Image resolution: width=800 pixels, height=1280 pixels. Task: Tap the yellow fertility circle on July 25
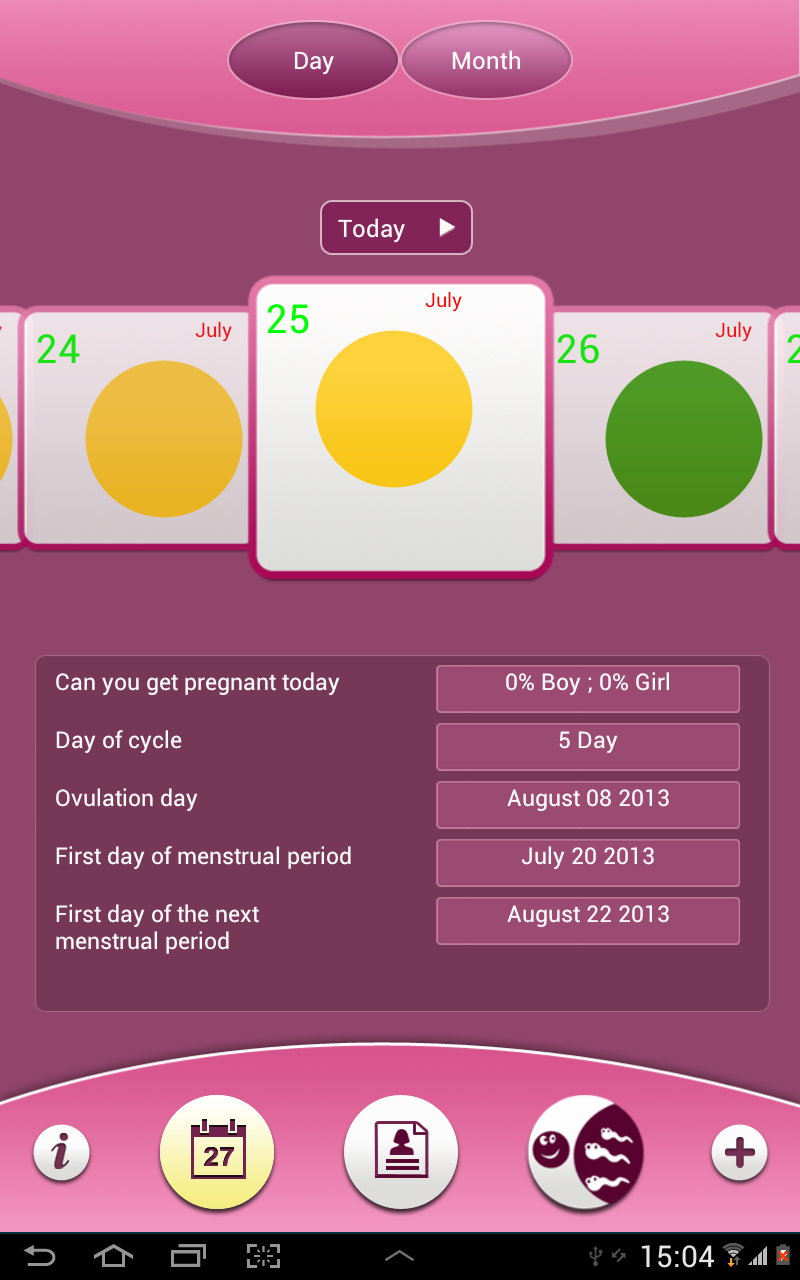coord(393,408)
